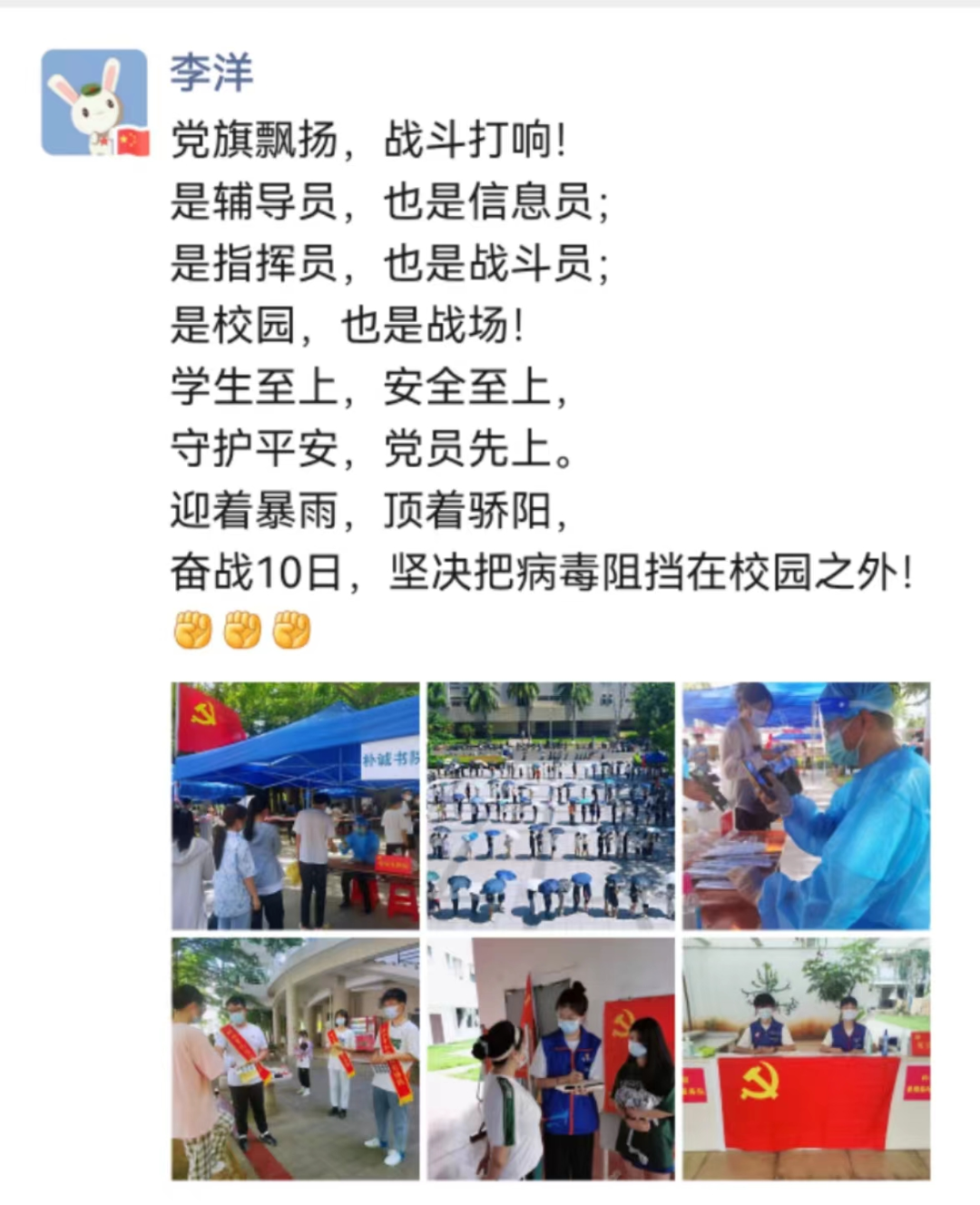Open the photo of the blue-vest volunteer talking to students
The height and width of the screenshot is (1205, 980).
pos(551,1058)
